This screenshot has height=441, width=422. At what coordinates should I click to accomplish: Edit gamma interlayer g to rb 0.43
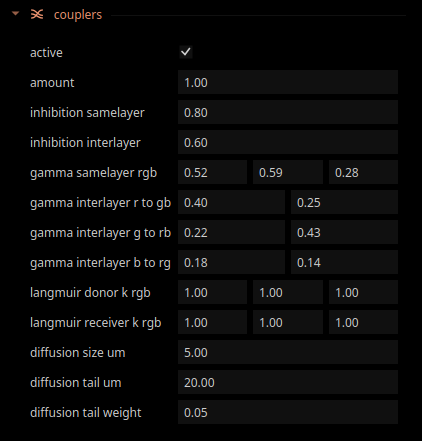tap(344, 232)
